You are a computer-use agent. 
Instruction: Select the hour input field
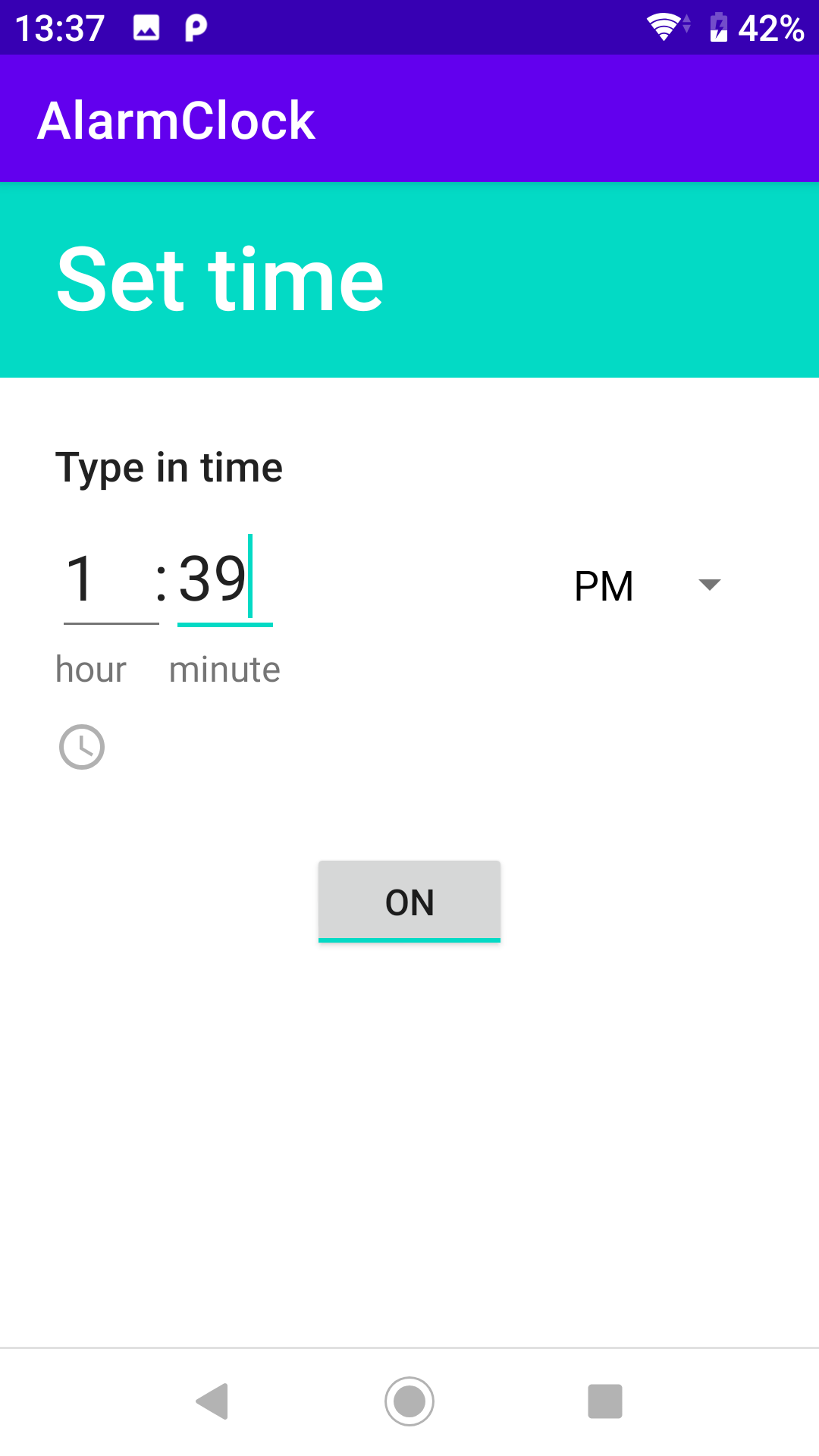tap(110, 580)
